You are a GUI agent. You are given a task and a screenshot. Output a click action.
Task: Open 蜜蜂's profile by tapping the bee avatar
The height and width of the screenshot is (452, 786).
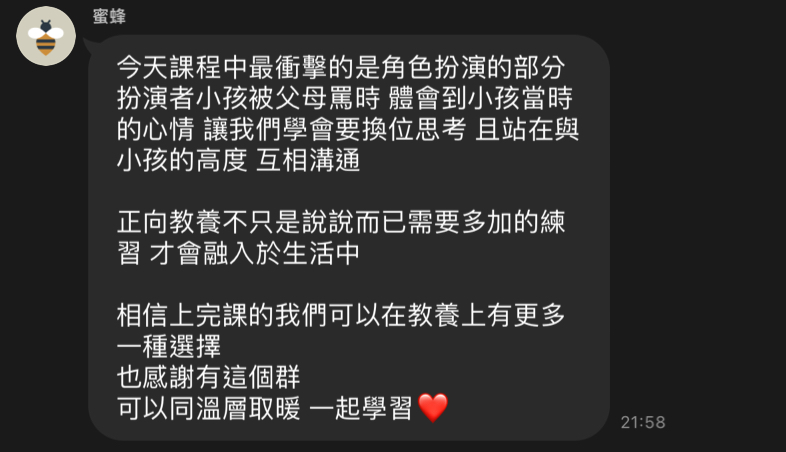(46, 36)
